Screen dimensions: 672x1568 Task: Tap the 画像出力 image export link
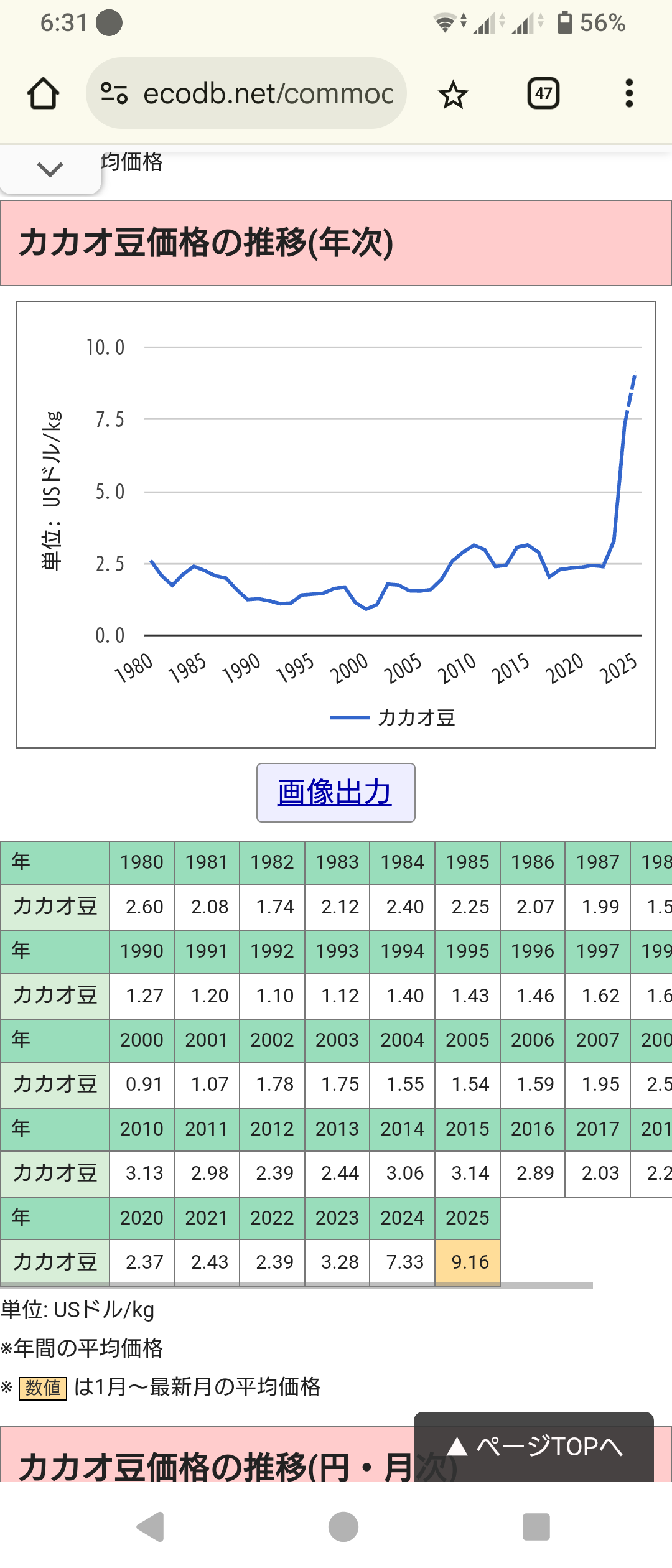335,793
